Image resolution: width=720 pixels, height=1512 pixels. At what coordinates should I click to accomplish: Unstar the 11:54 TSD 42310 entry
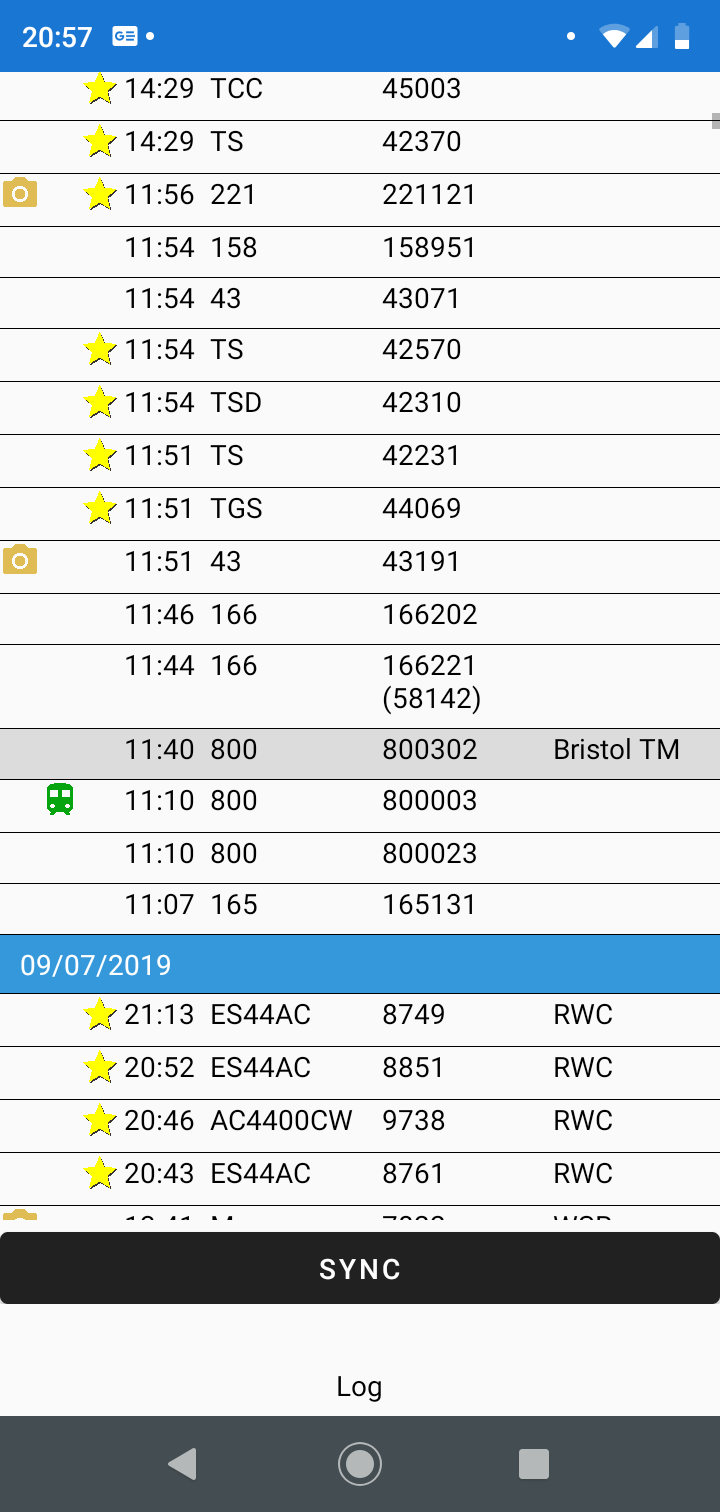[98, 402]
